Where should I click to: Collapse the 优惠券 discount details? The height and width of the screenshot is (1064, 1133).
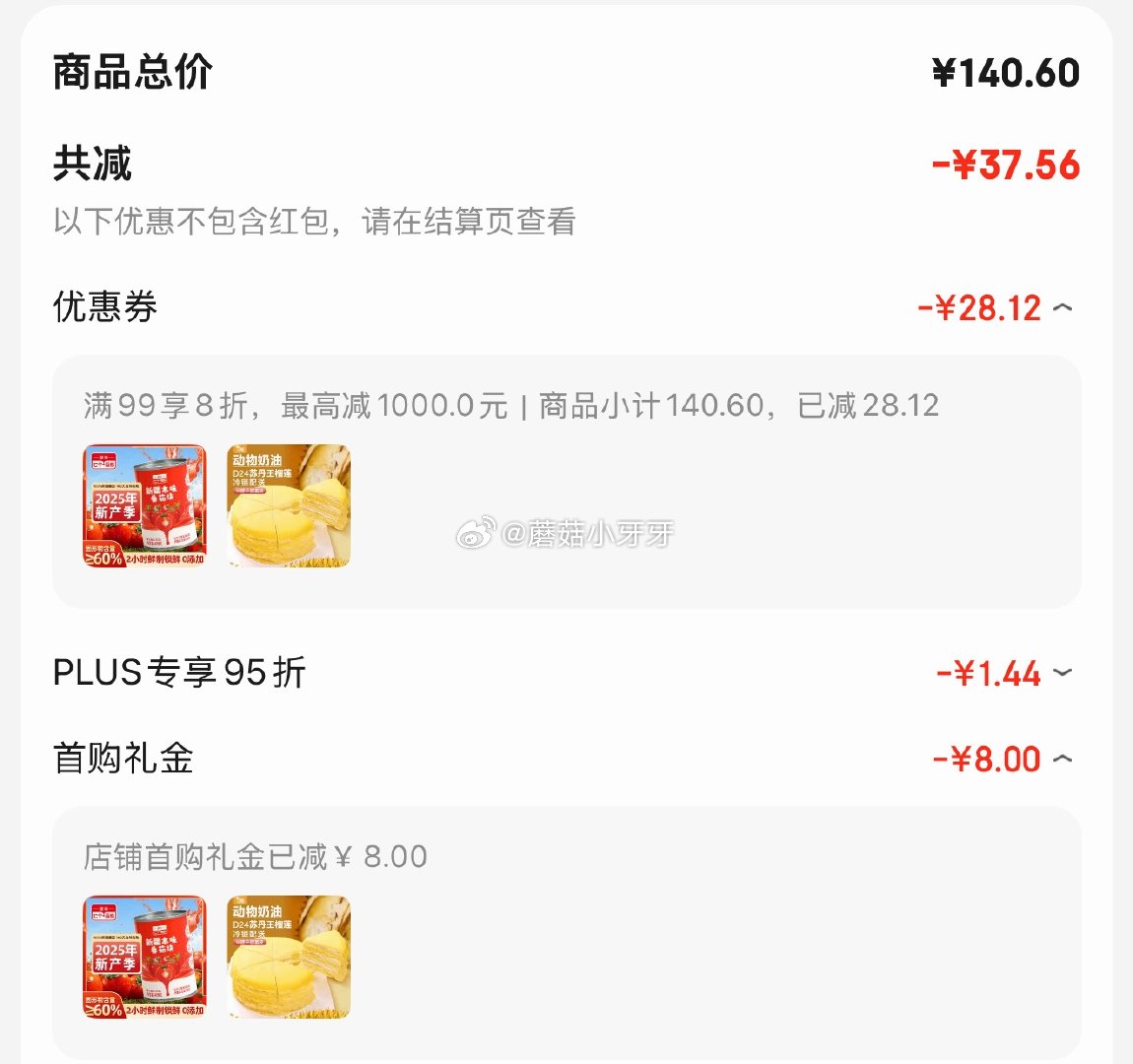click(x=1062, y=308)
